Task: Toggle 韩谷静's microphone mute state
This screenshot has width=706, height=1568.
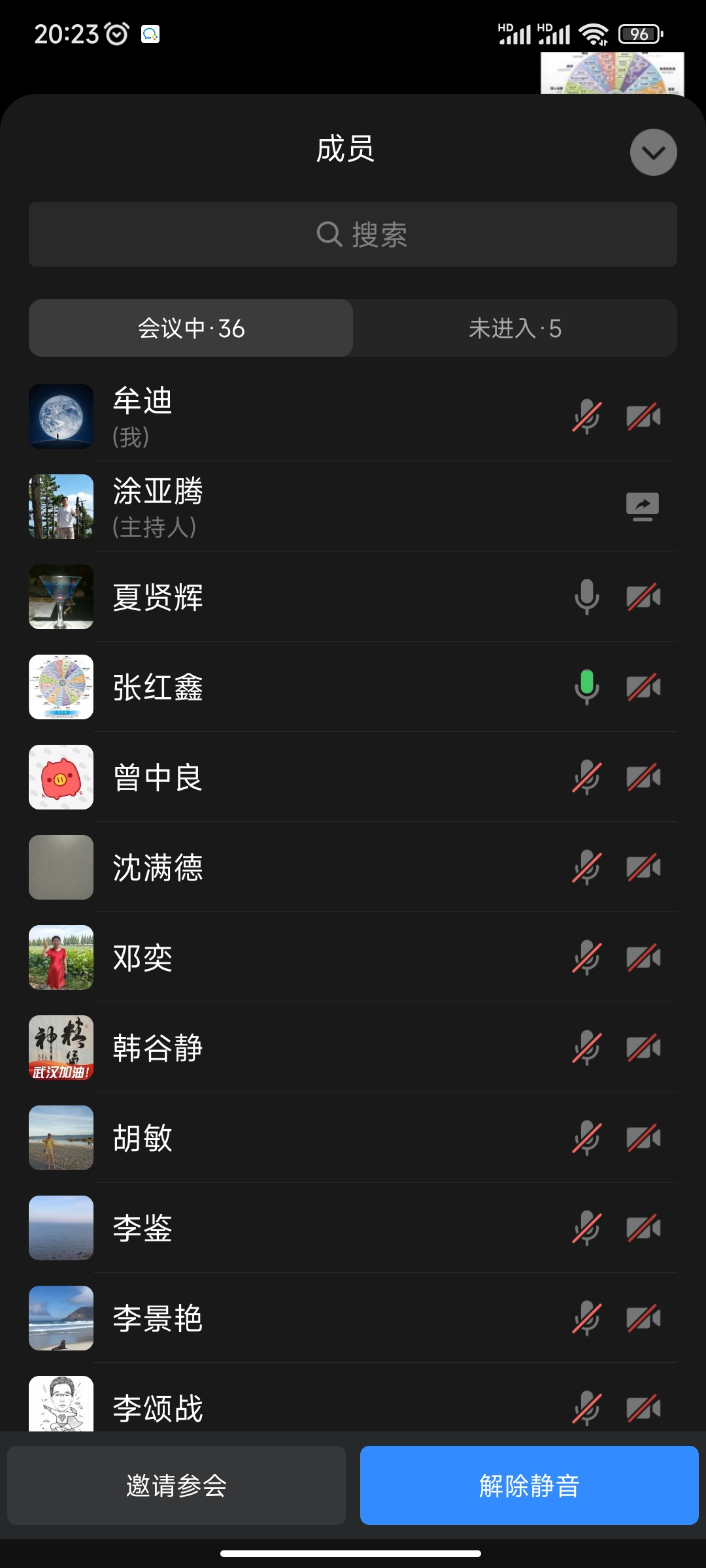Action: click(586, 1048)
